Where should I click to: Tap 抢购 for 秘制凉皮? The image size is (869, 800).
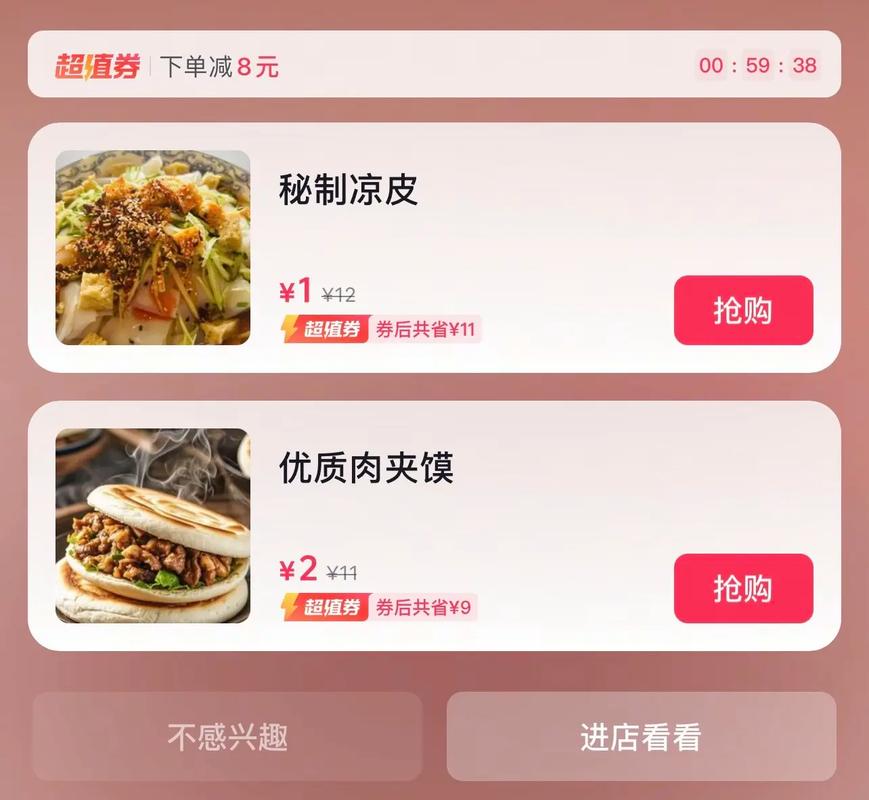[x=743, y=310]
